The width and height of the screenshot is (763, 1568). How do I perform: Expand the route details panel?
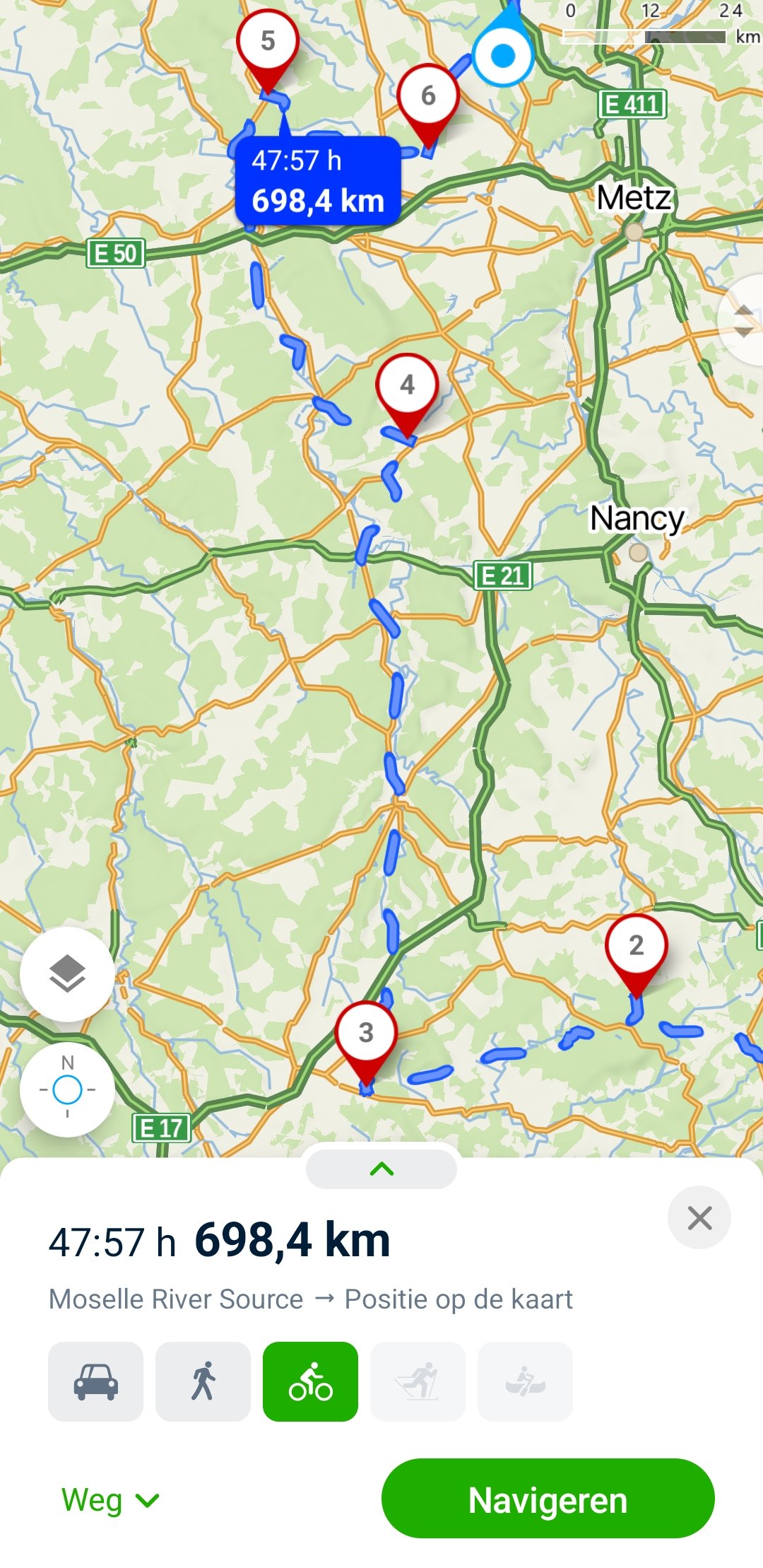[x=381, y=1169]
